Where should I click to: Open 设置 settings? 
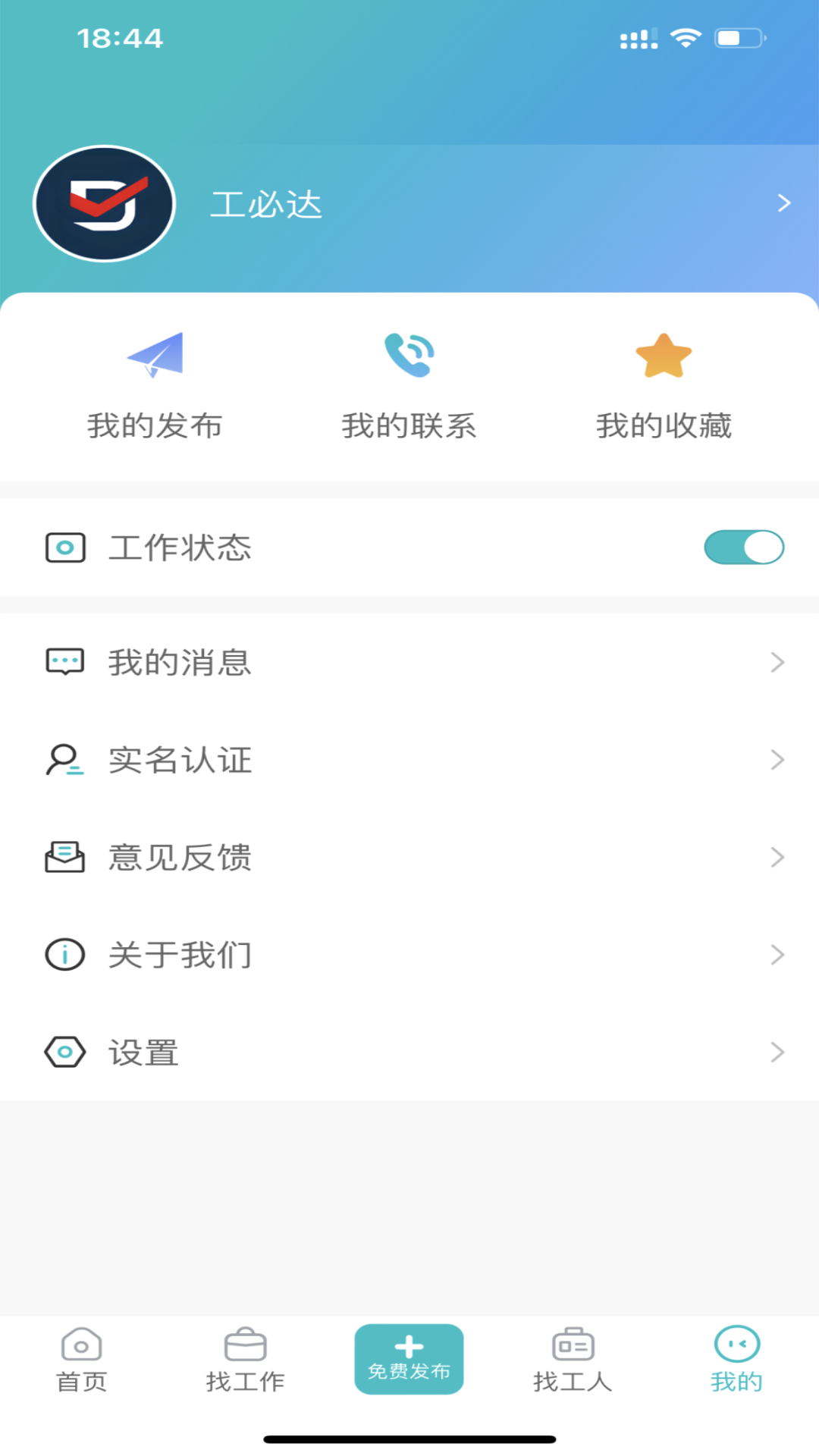[x=409, y=1052]
